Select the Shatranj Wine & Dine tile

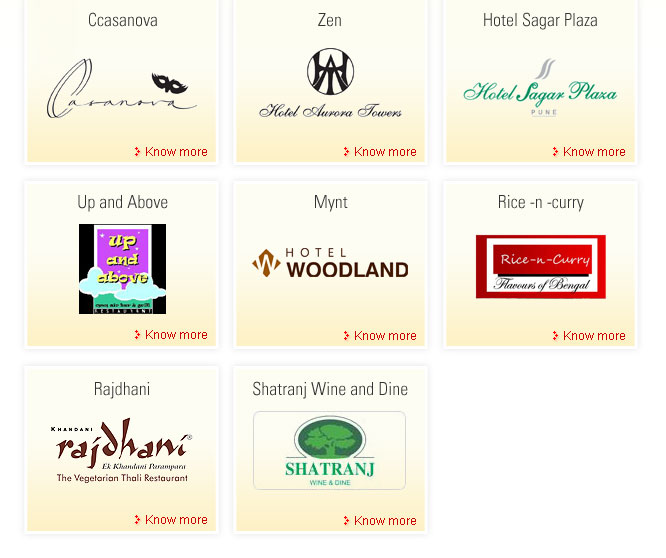coord(329,450)
